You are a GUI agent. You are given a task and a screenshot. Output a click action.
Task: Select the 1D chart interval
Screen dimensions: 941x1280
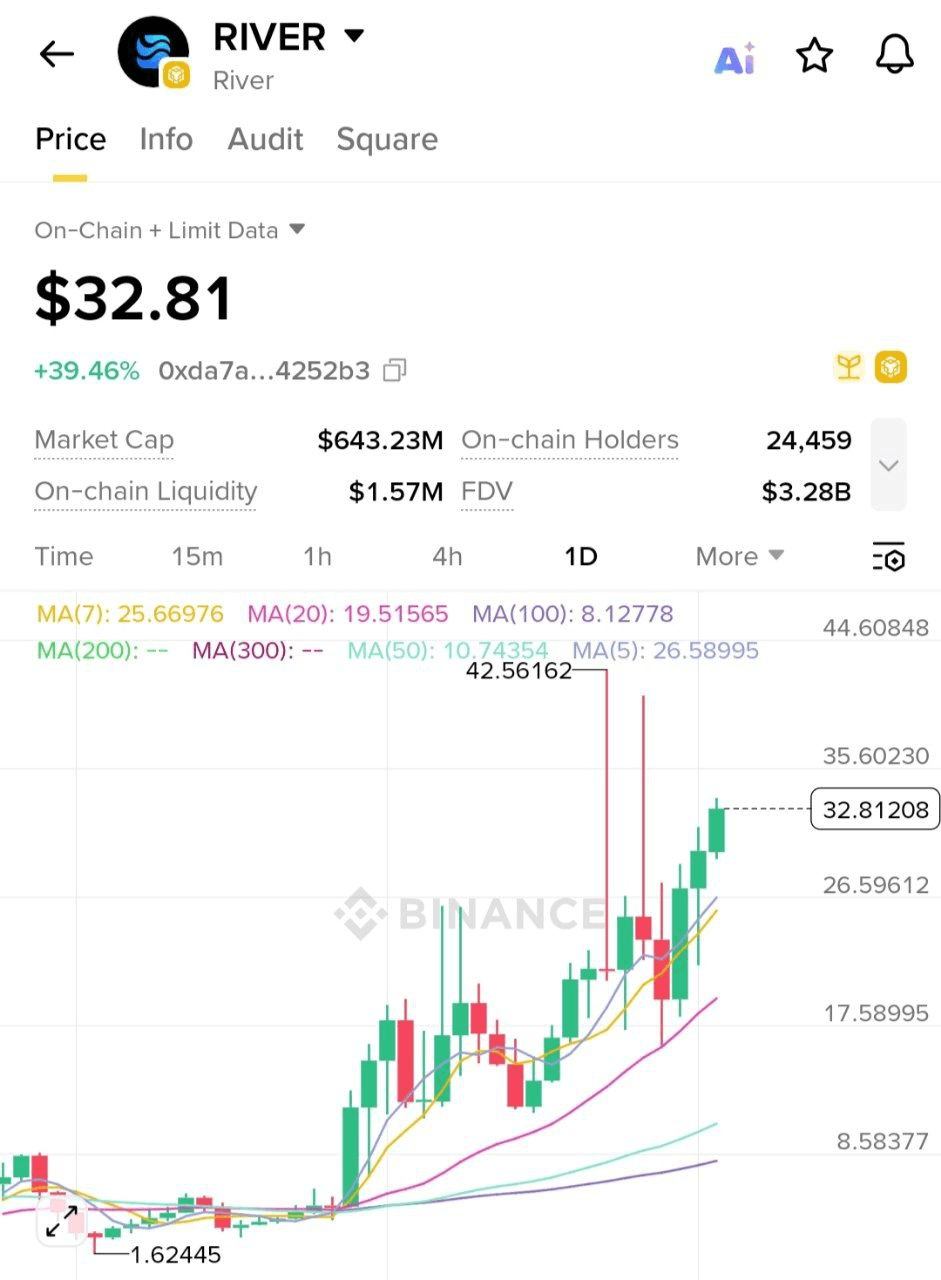tap(580, 556)
